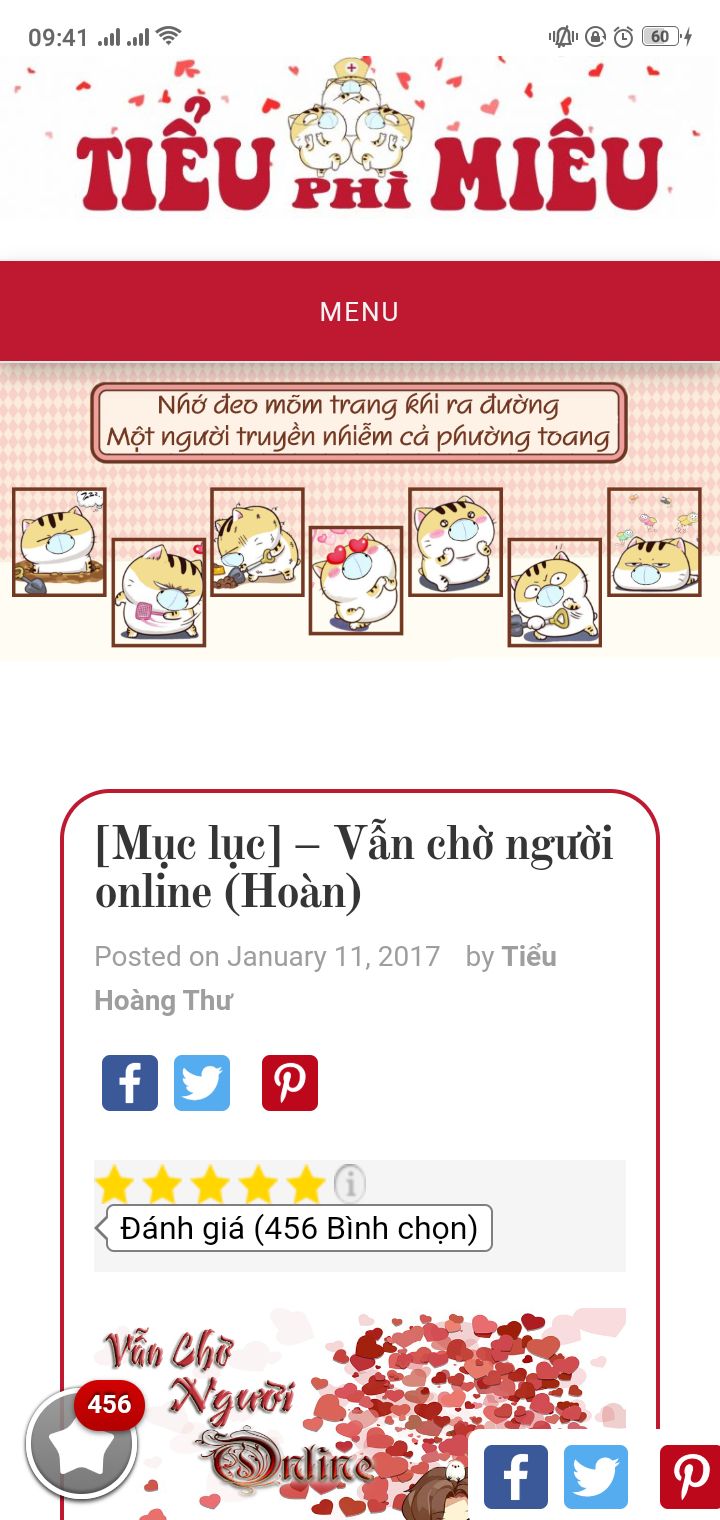
Task: Share post on Twitter under the title
Action: click(202, 1083)
